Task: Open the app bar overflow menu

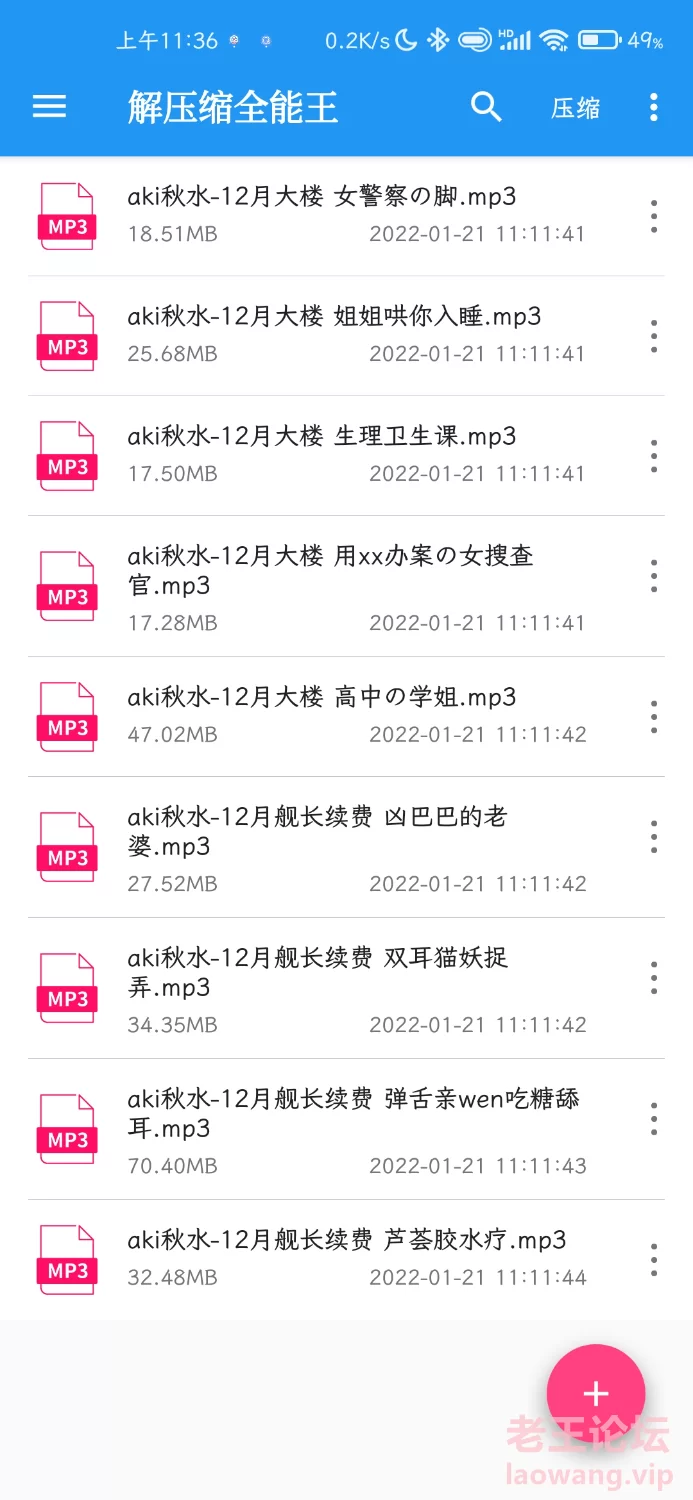Action: click(x=654, y=107)
